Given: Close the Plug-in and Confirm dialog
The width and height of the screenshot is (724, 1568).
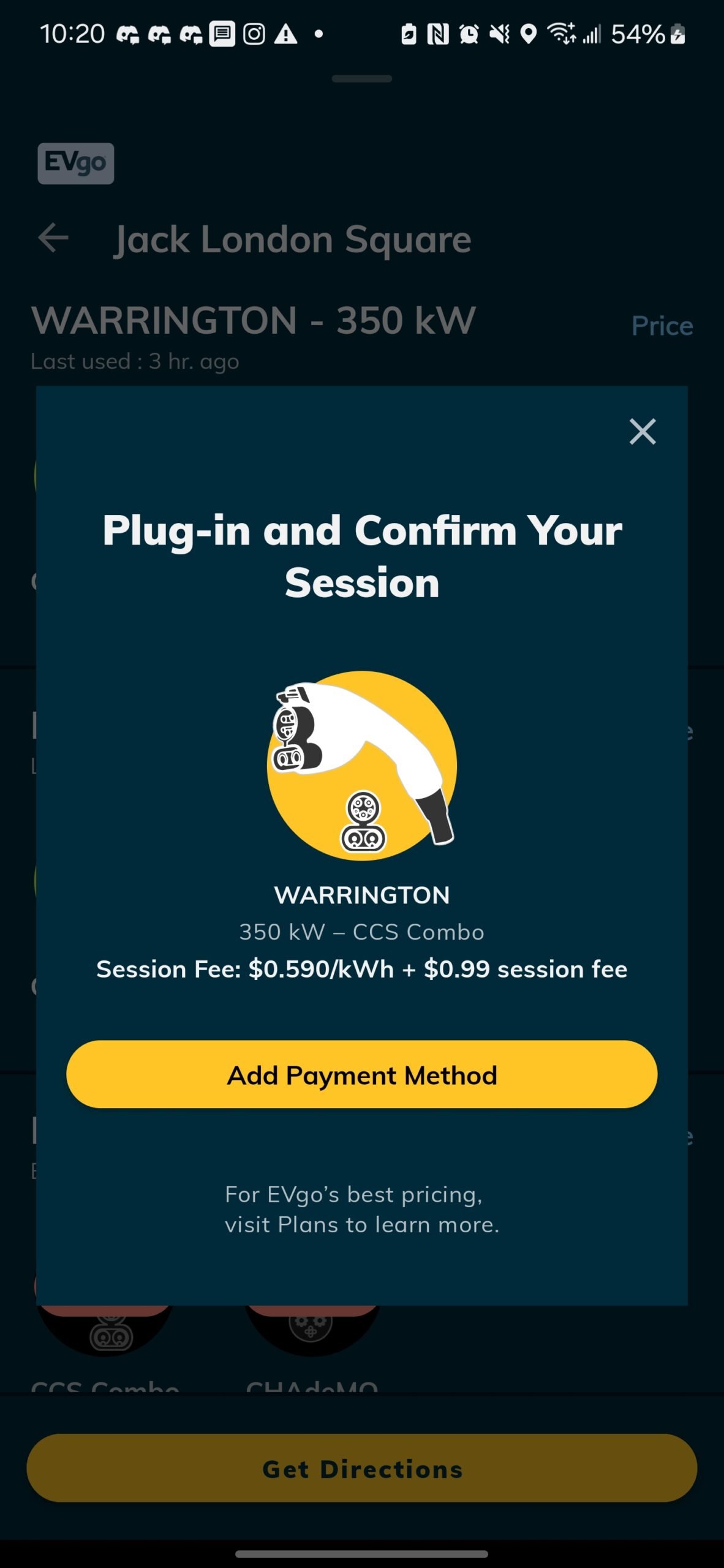Looking at the screenshot, I should click(643, 432).
